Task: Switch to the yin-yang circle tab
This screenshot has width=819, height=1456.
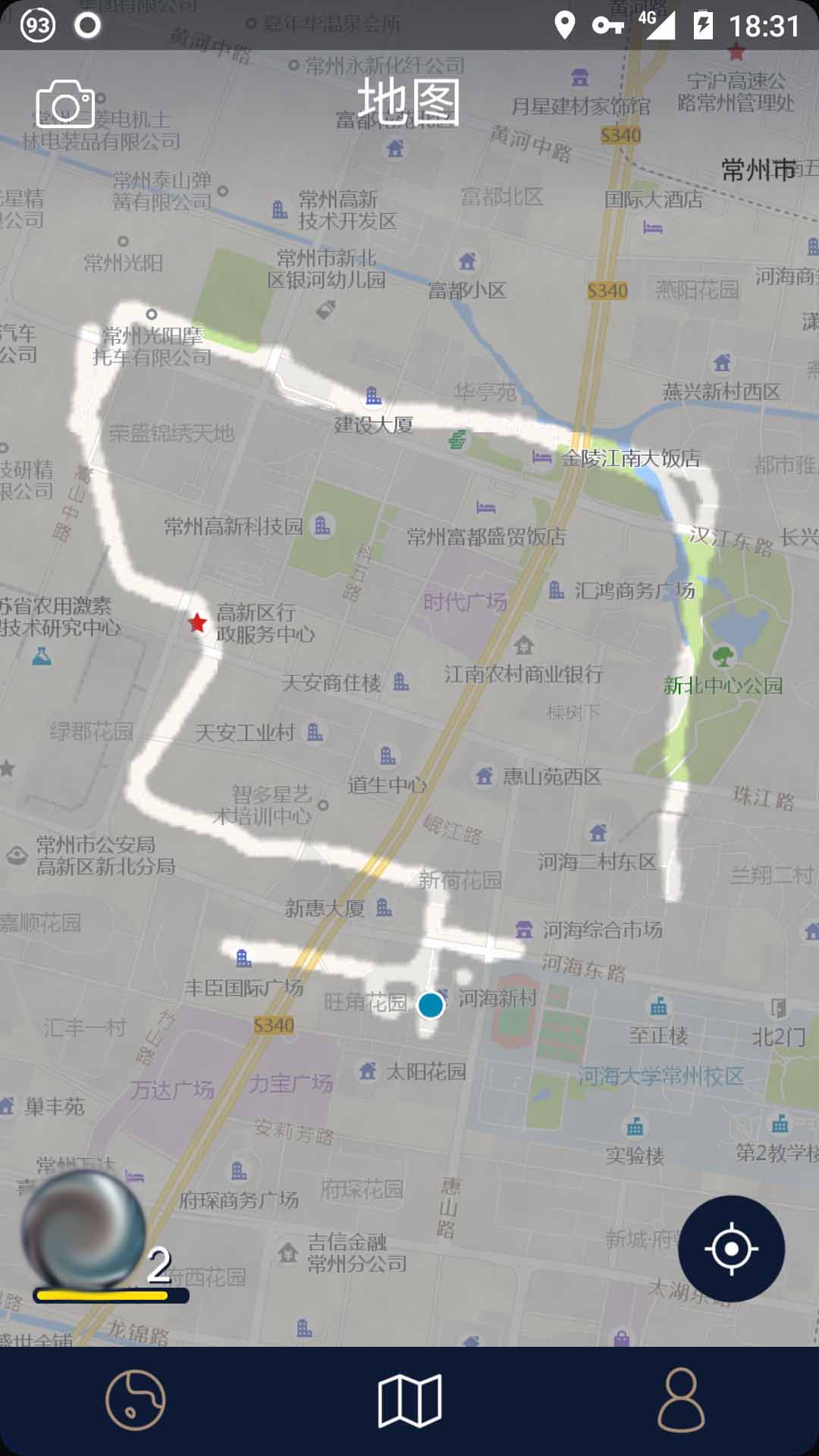Action: pos(136,1400)
